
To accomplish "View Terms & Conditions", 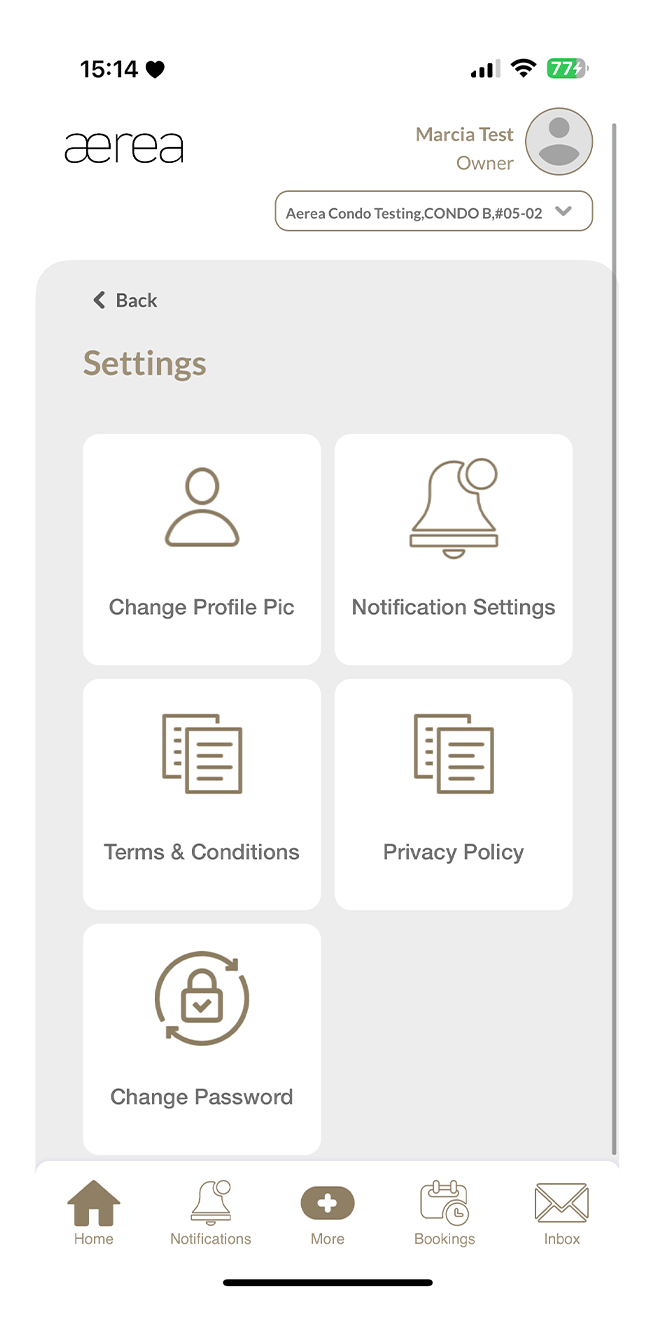I will click(x=202, y=794).
